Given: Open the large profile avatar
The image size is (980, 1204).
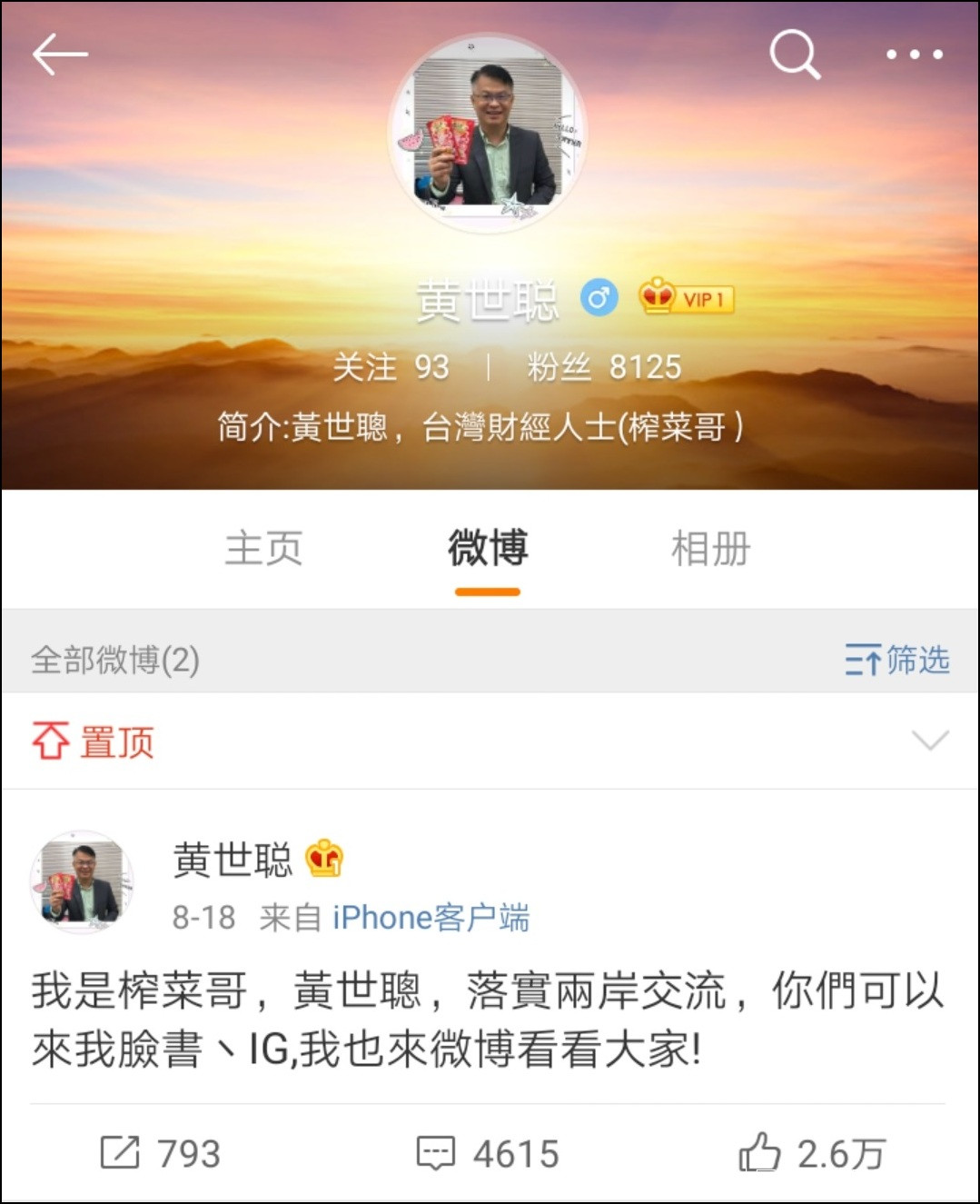Looking at the screenshot, I should pos(488,133).
